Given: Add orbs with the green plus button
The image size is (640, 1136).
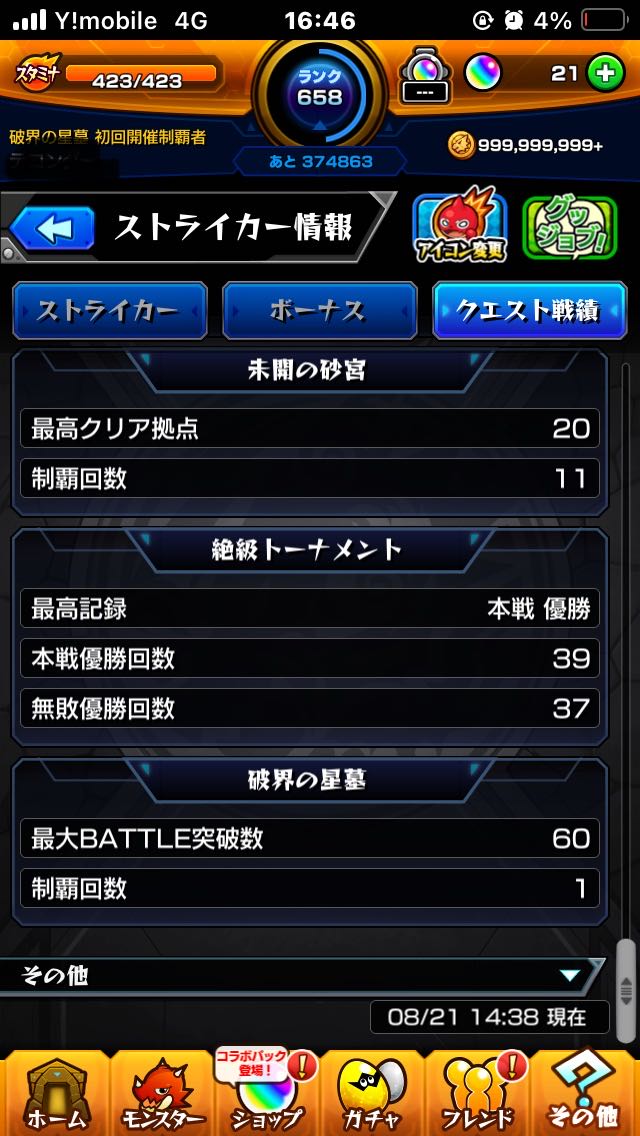Looking at the screenshot, I should point(605,73).
